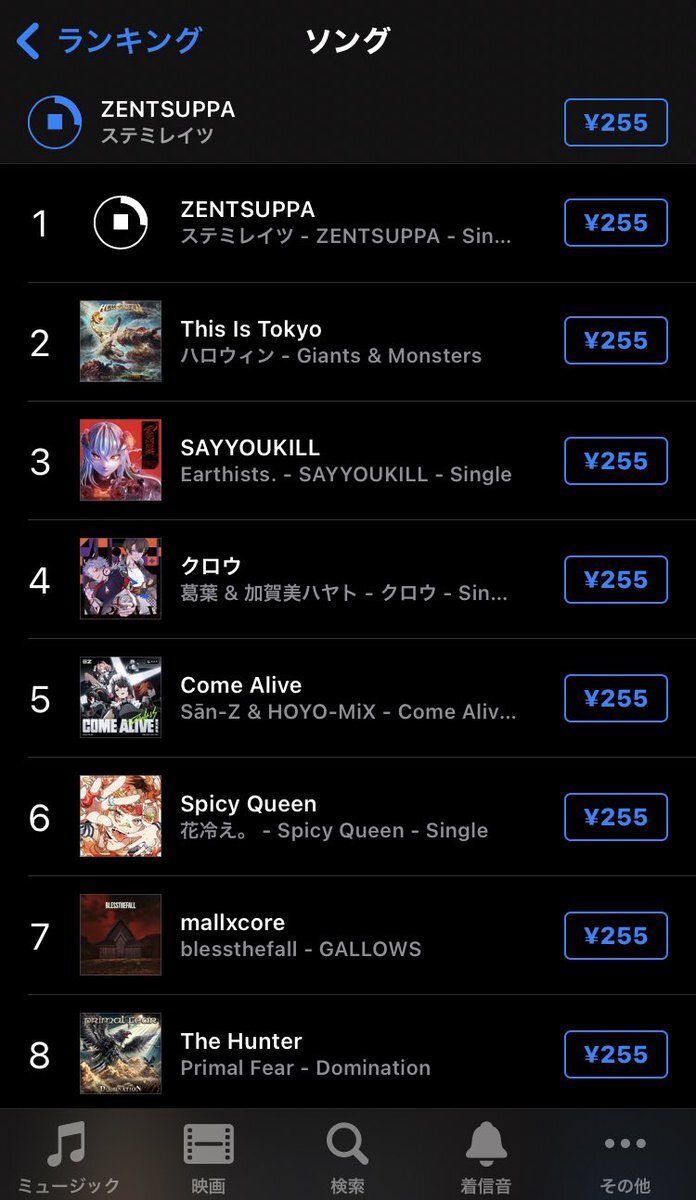696x1200 pixels.
Task: Buy This Is Tokyo for ¥255
Action: (x=616, y=341)
